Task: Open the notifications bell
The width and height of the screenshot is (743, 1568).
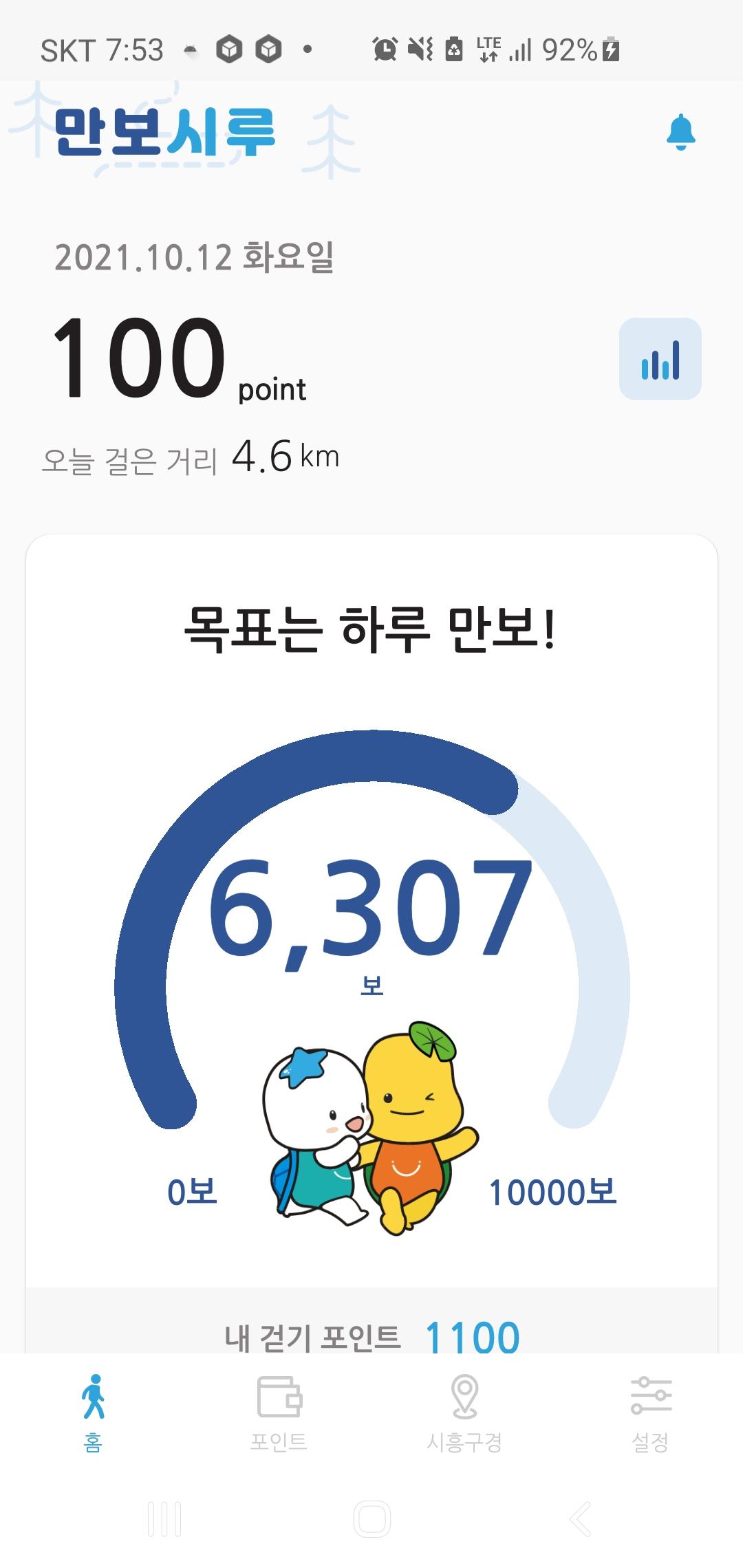Action: (680, 132)
